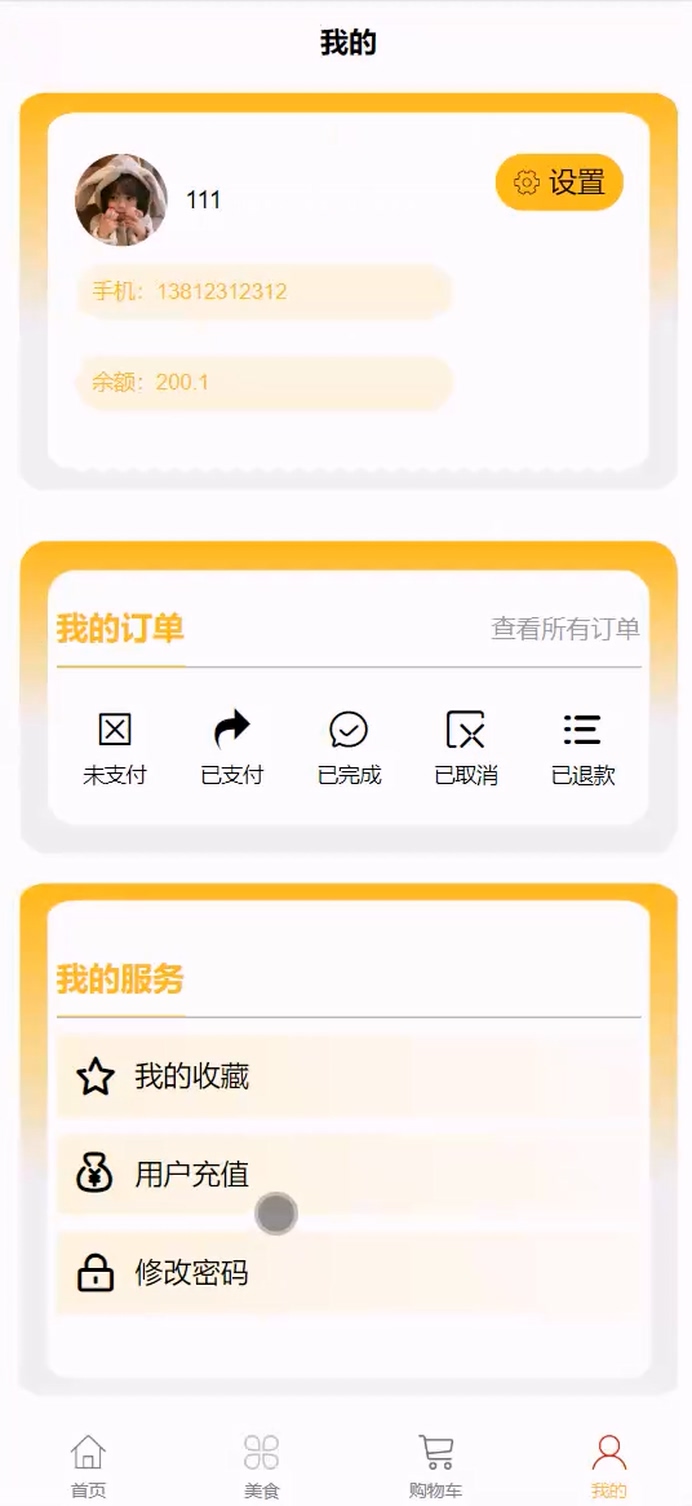Show 已完成 completed orders
Viewport: 692px width, 1506px height.
349,747
